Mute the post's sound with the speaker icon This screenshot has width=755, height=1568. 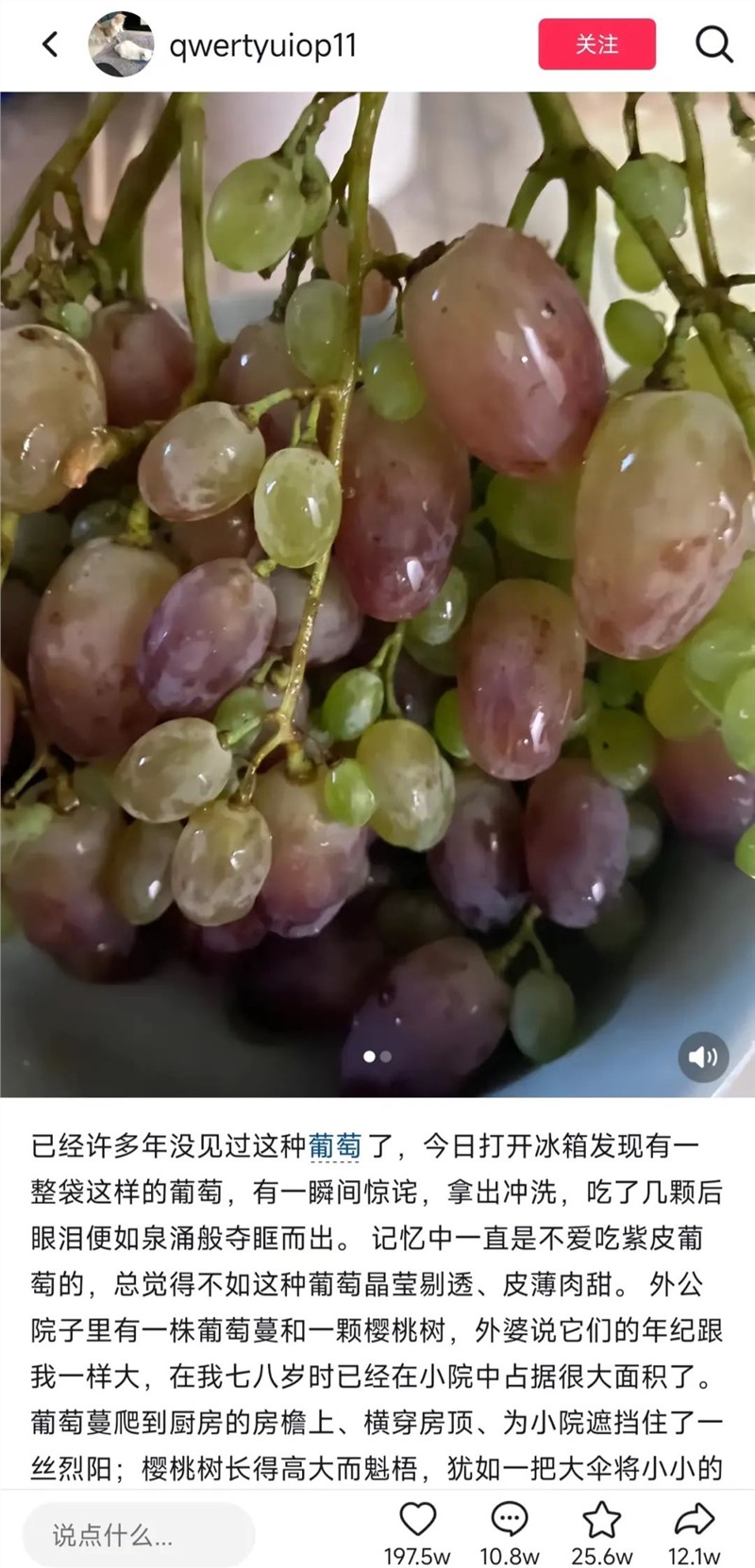(703, 1057)
